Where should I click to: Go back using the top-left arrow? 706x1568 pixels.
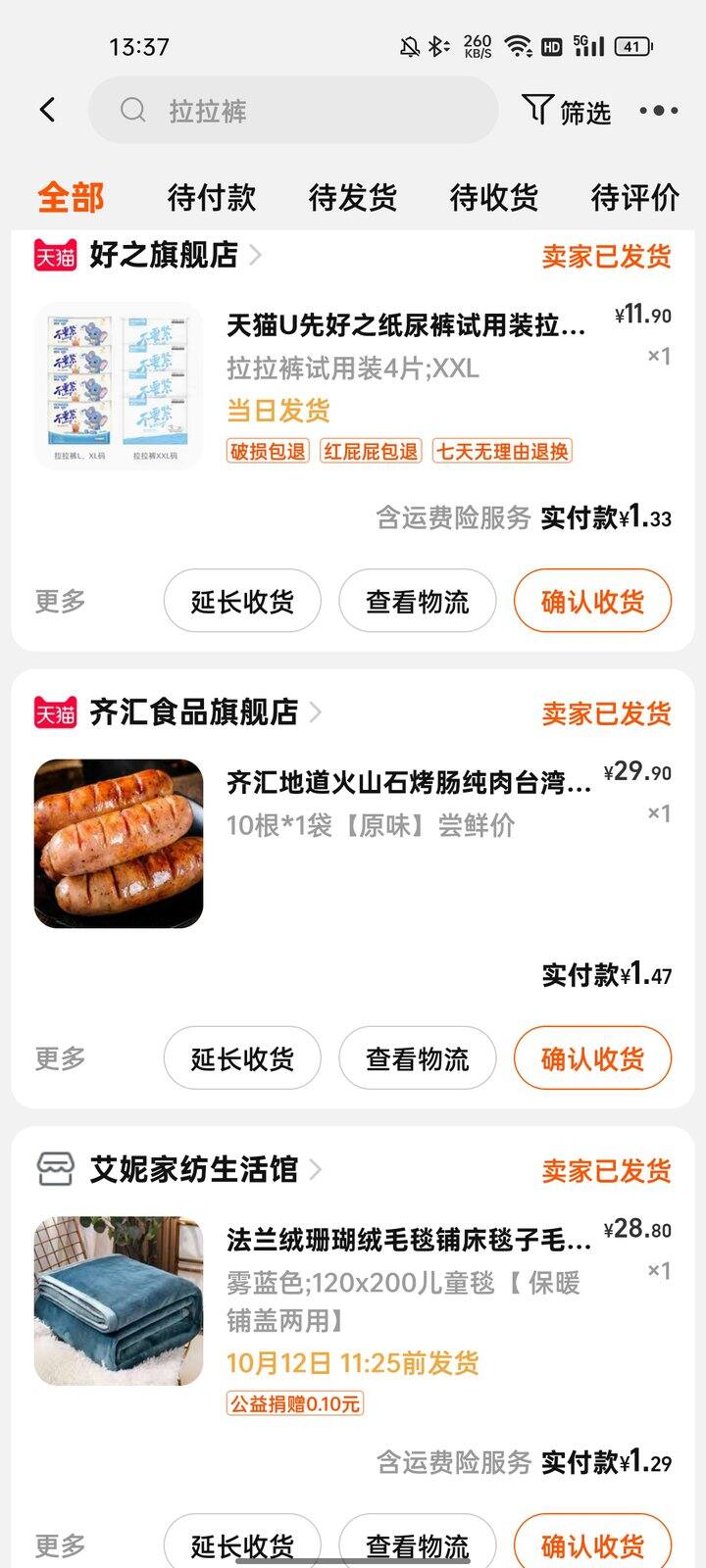[x=47, y=110]
